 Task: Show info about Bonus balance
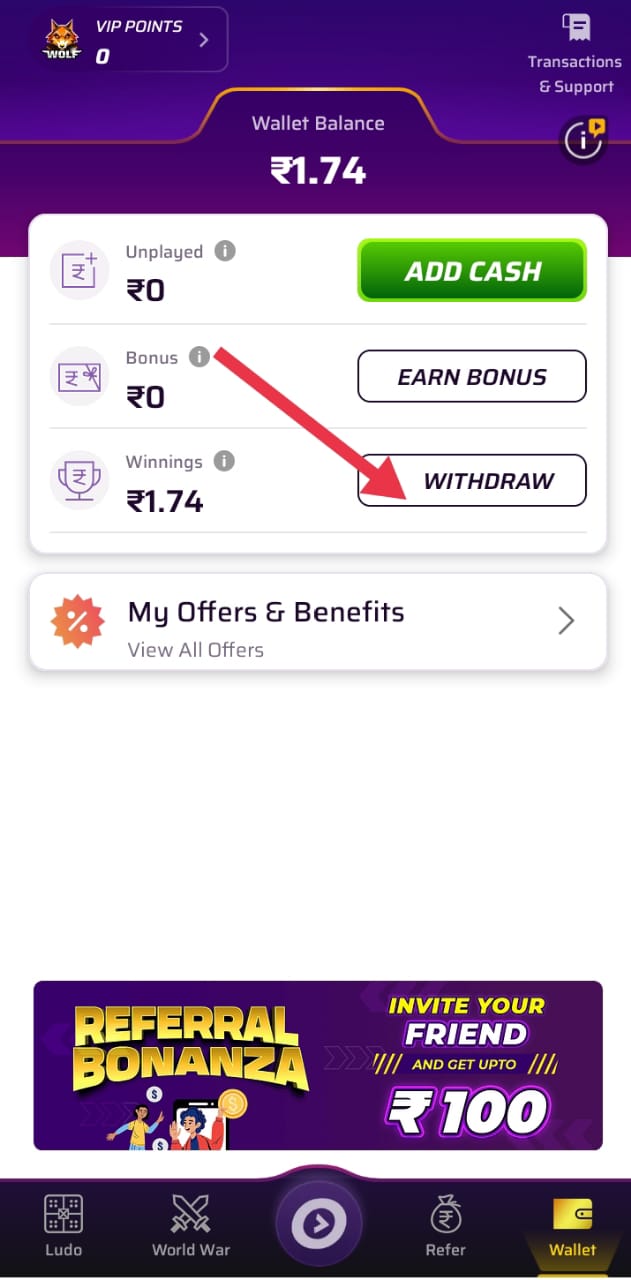(200, 357)
